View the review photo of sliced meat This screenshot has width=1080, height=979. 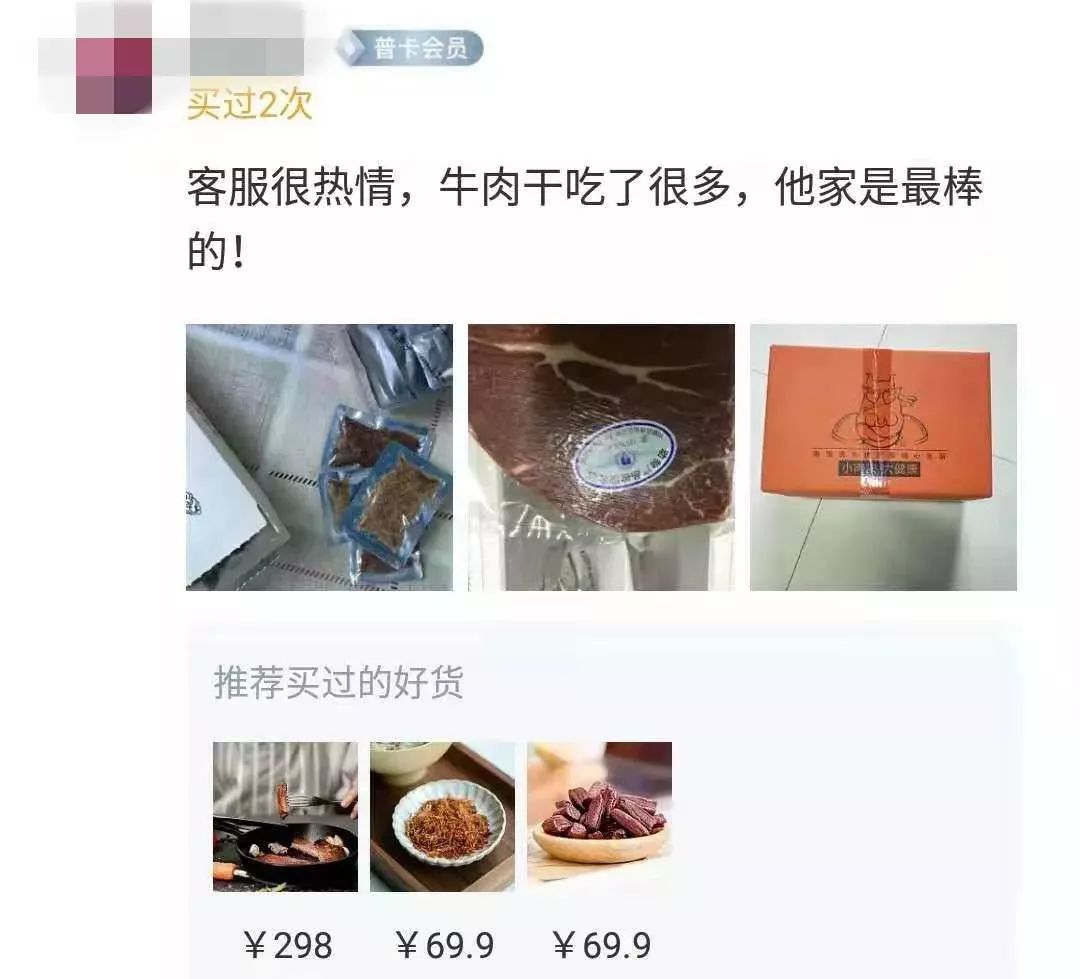(x=601, y=457)
